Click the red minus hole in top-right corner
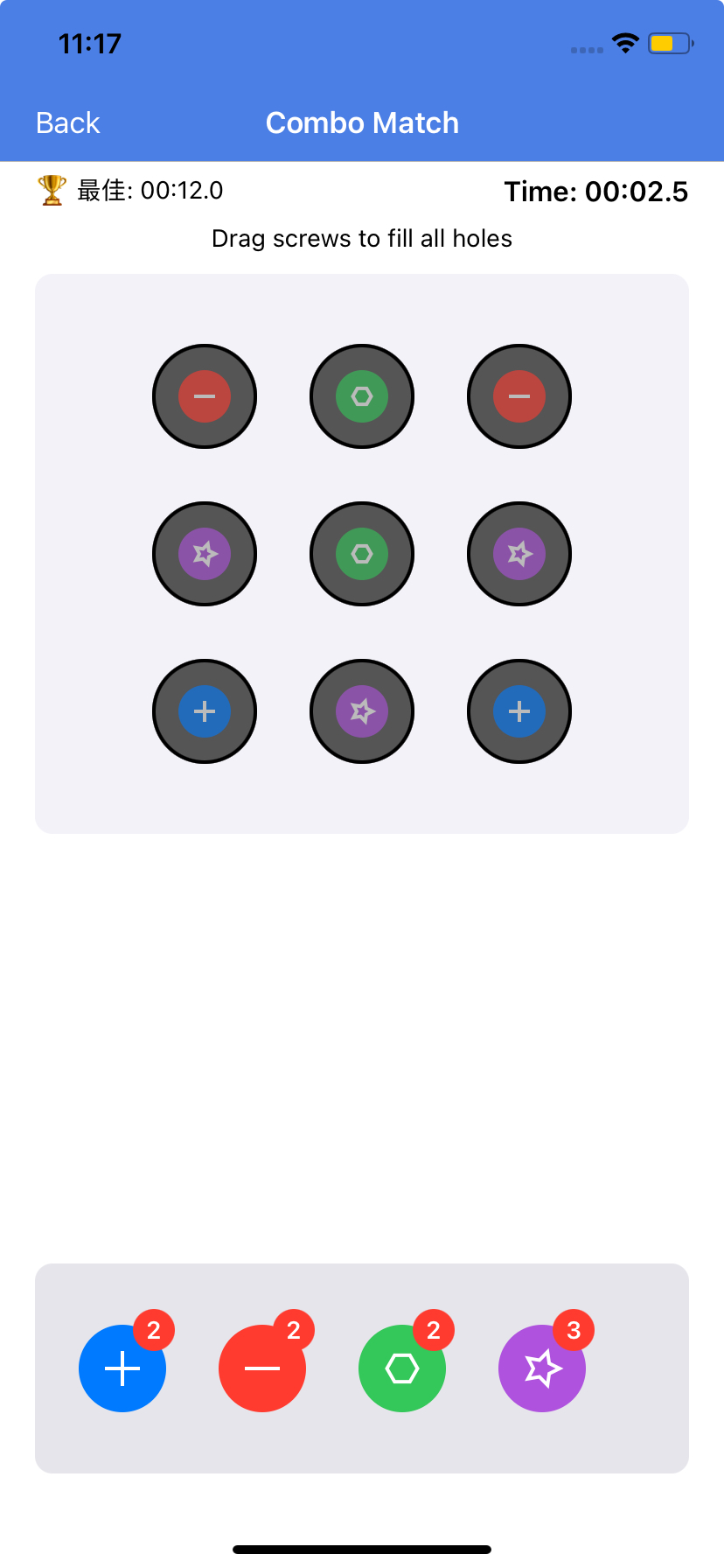Screen dimensions: 724x1568 pyautogui.click(x=519, y=395)
